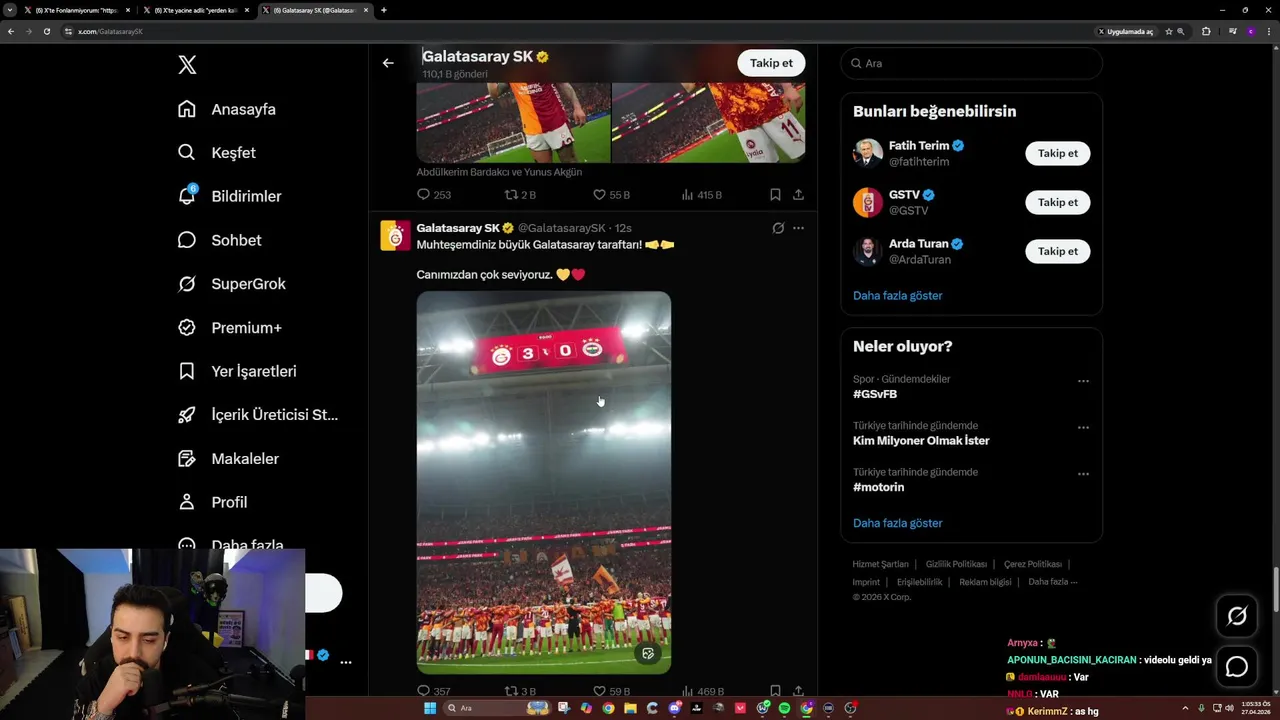Open Keşfet from the sidebar
Viewport: 1280px width, 720px height.
233,153
